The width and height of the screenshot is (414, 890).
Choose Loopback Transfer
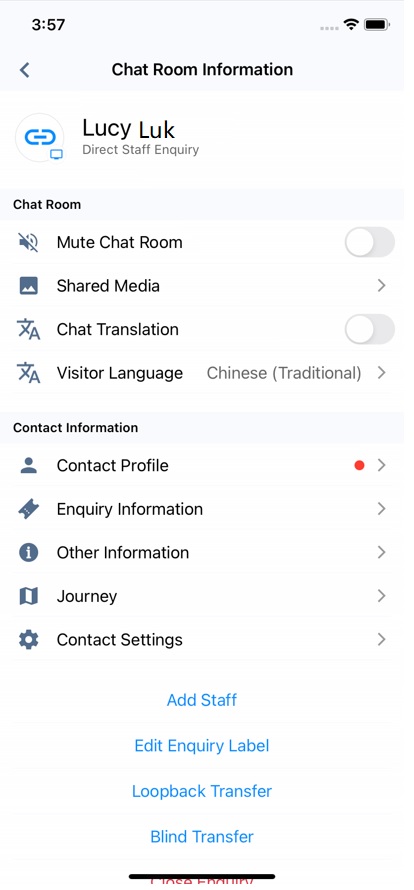202,791
